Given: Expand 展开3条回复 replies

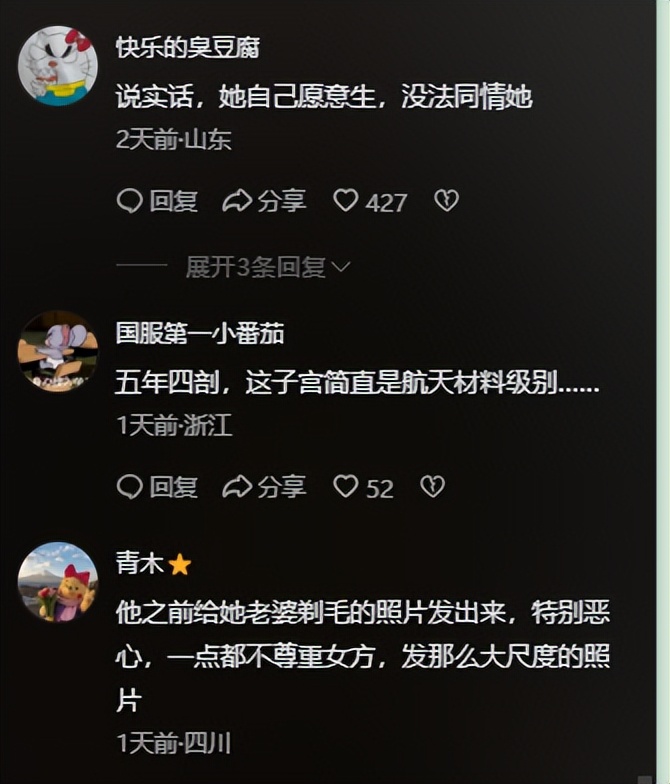Looking at the screenshot, I should [x=268, y=267].
